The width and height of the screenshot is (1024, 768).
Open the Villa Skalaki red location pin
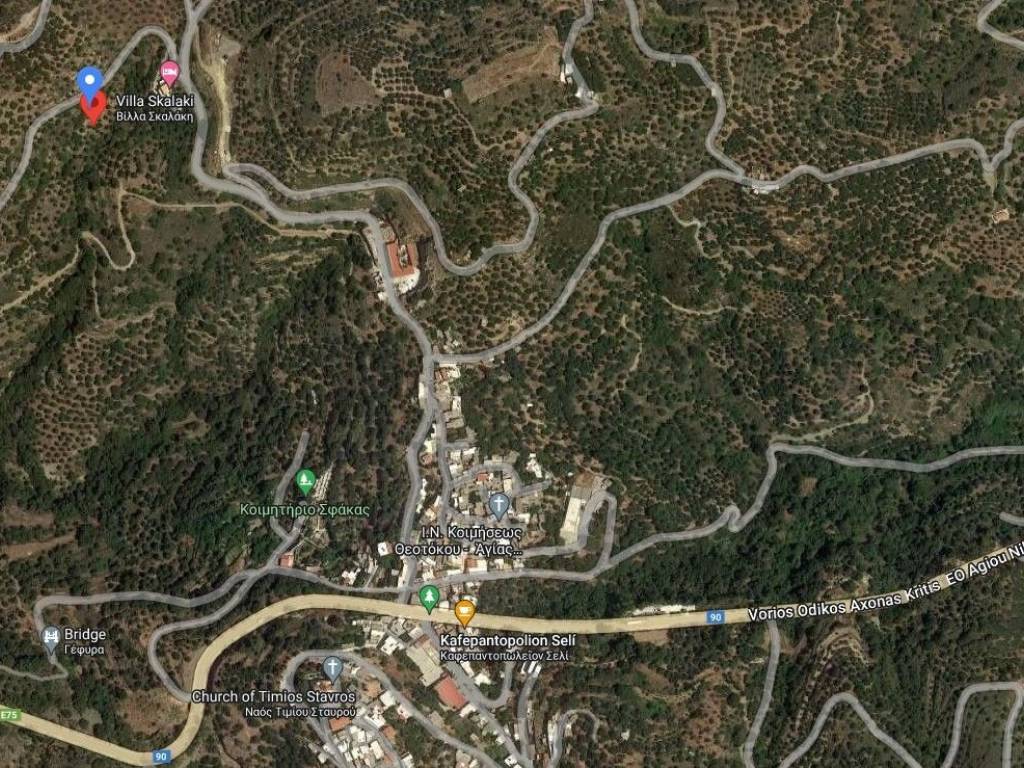point(93,107)
